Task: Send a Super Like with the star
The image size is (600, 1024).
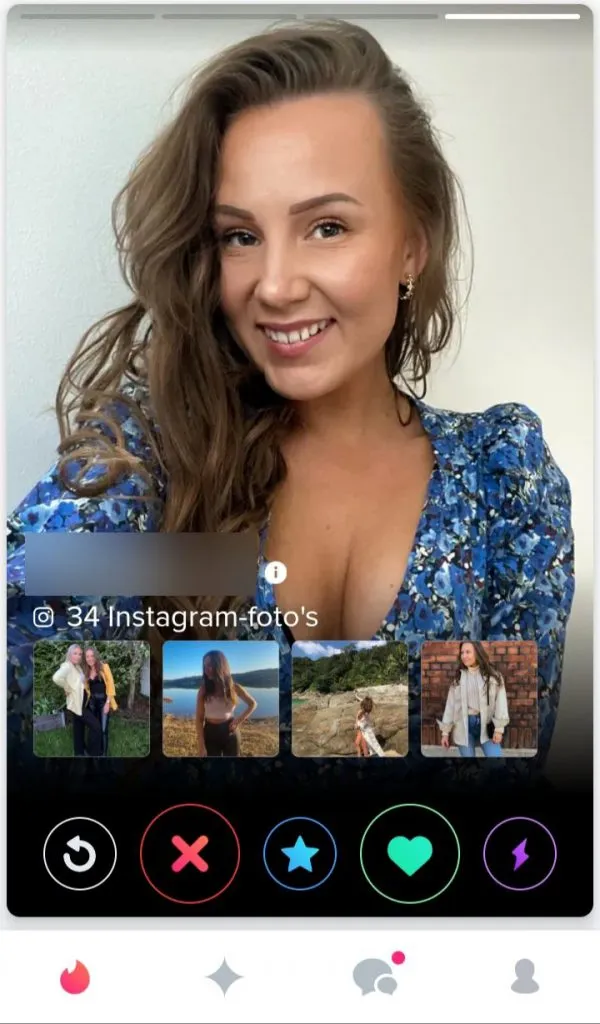Action: (300, 854)
